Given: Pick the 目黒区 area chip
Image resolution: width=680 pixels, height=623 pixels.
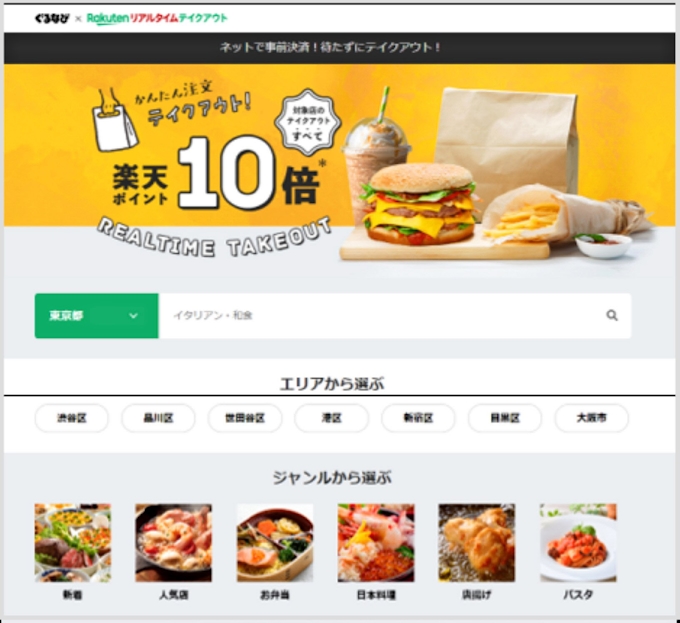Looking at the screenshot, I should (x=505, y=418).
